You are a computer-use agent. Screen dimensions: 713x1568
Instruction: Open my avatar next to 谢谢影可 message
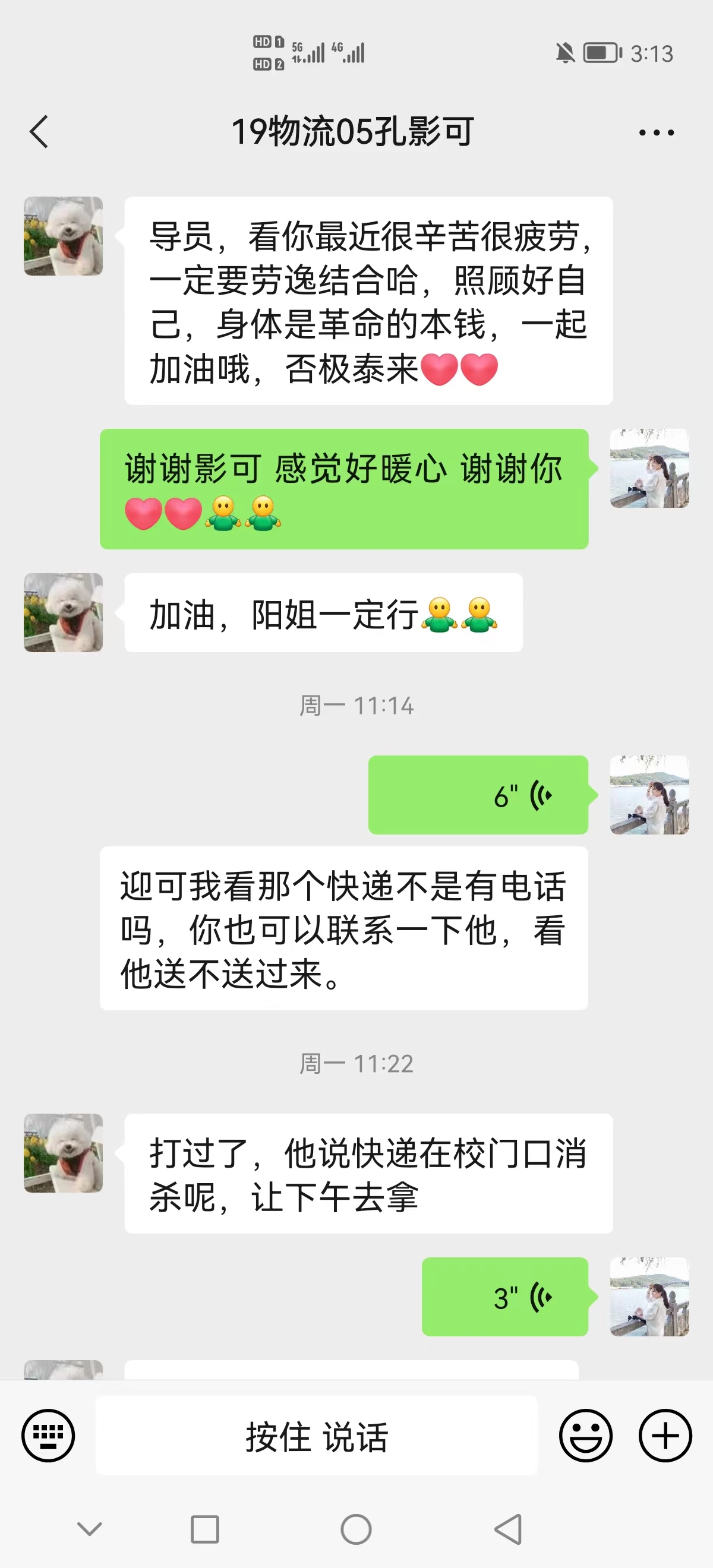[649, 468]
